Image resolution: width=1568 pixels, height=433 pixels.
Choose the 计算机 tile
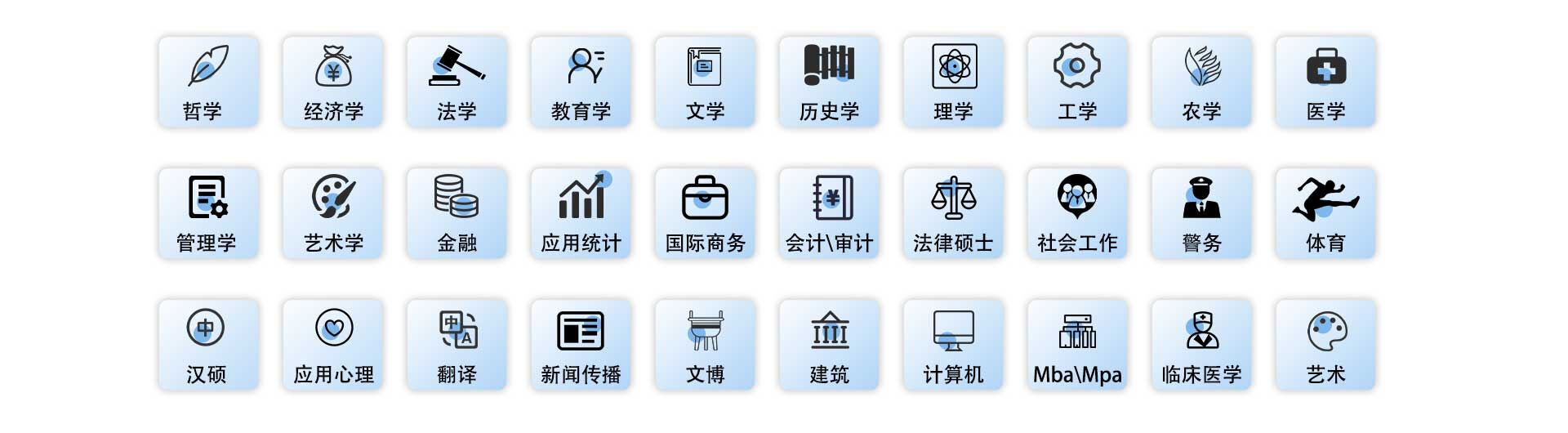point(953,345)
